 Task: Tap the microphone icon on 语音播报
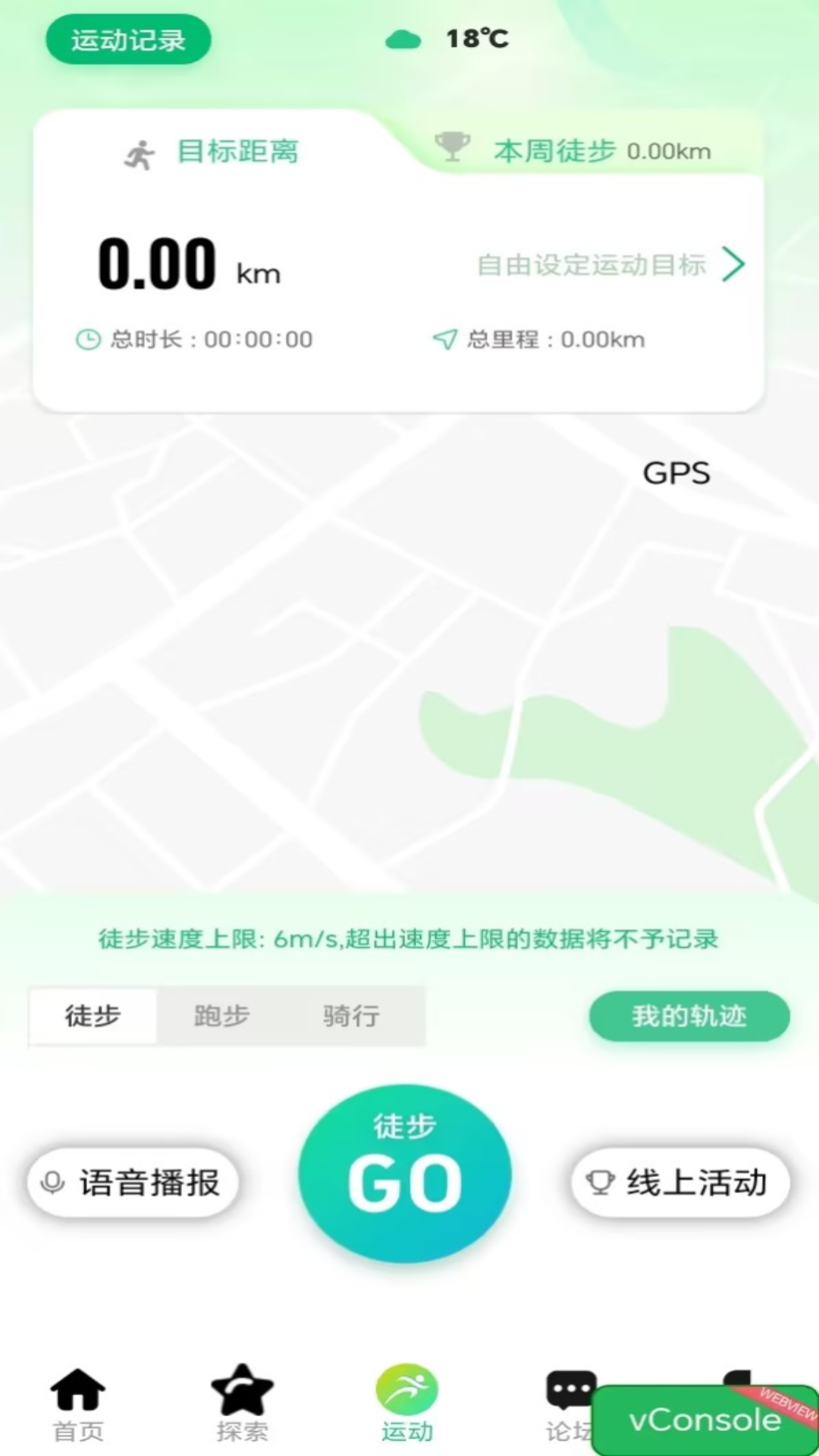(52, 1182)
